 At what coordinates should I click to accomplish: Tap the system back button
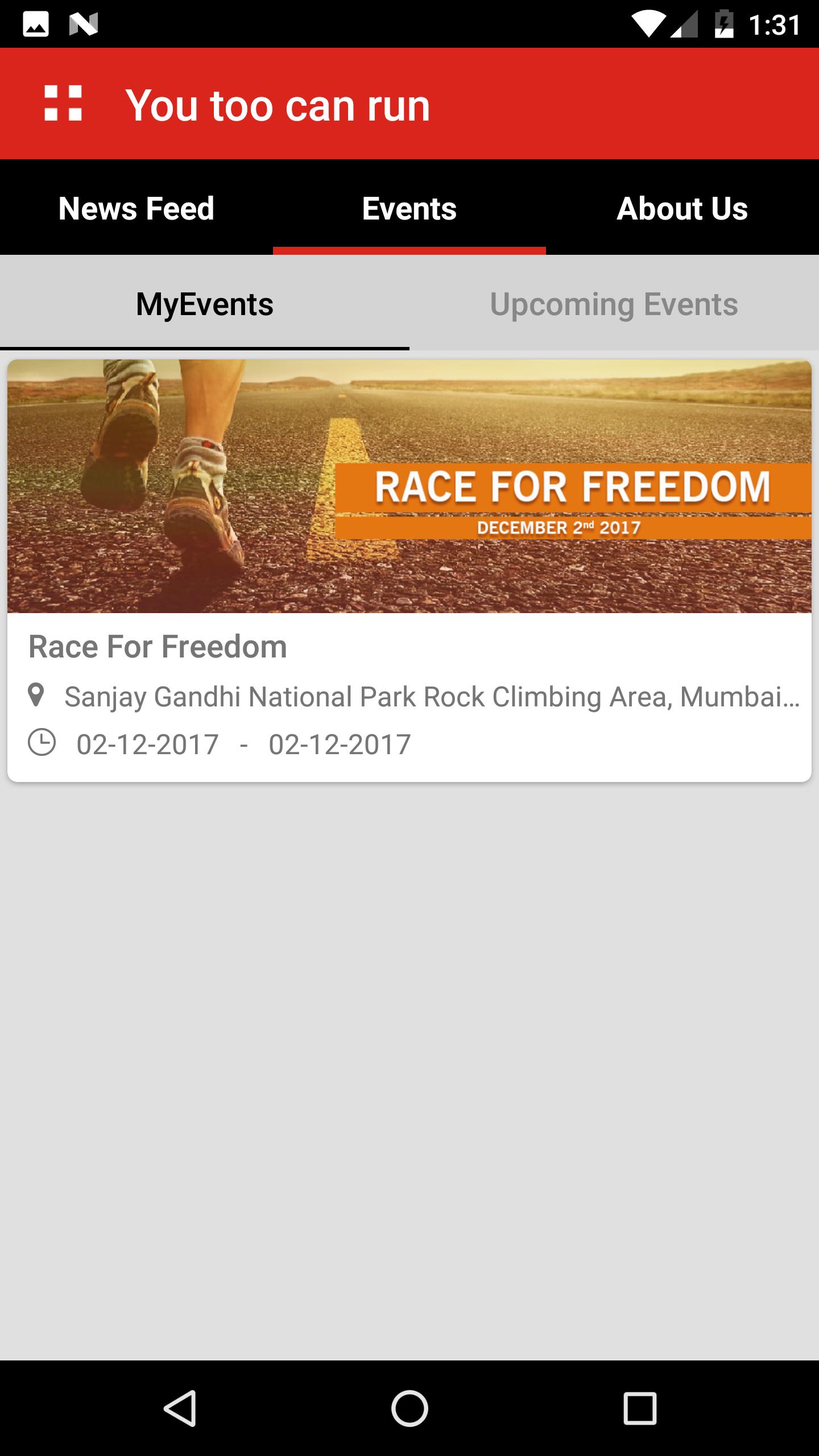point(180,1408)
